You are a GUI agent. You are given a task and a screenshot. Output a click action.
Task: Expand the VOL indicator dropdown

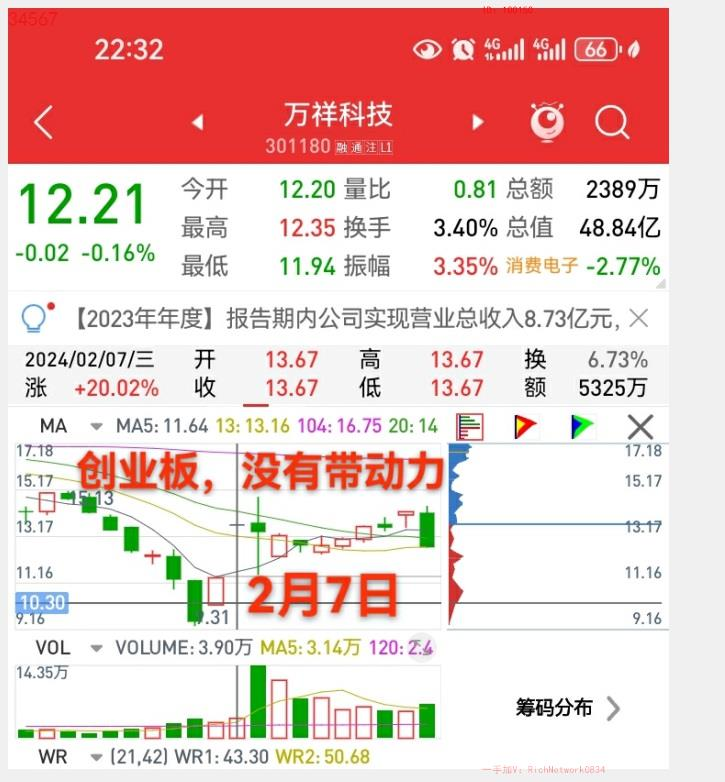[96, 648]
